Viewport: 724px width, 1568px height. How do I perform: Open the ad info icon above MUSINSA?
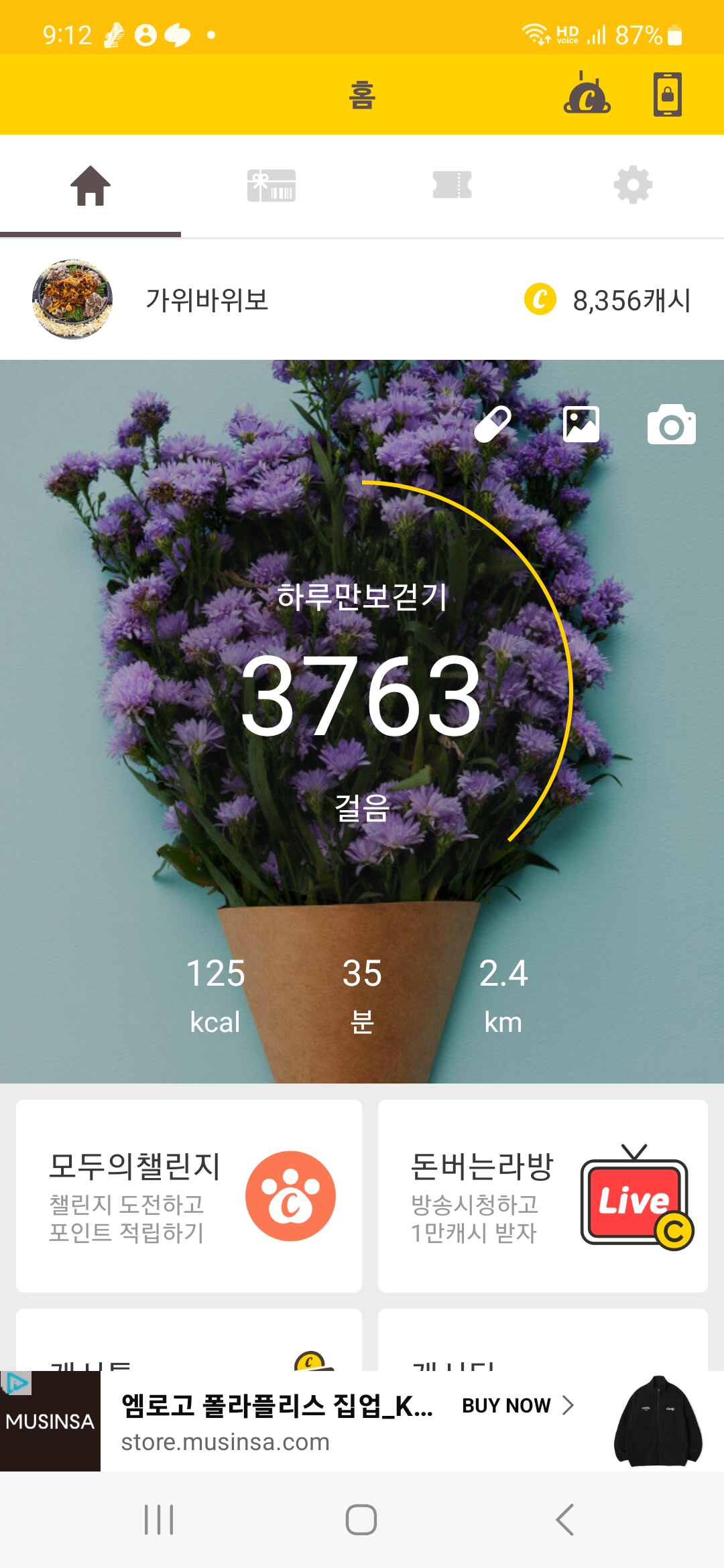point(16,1383)
